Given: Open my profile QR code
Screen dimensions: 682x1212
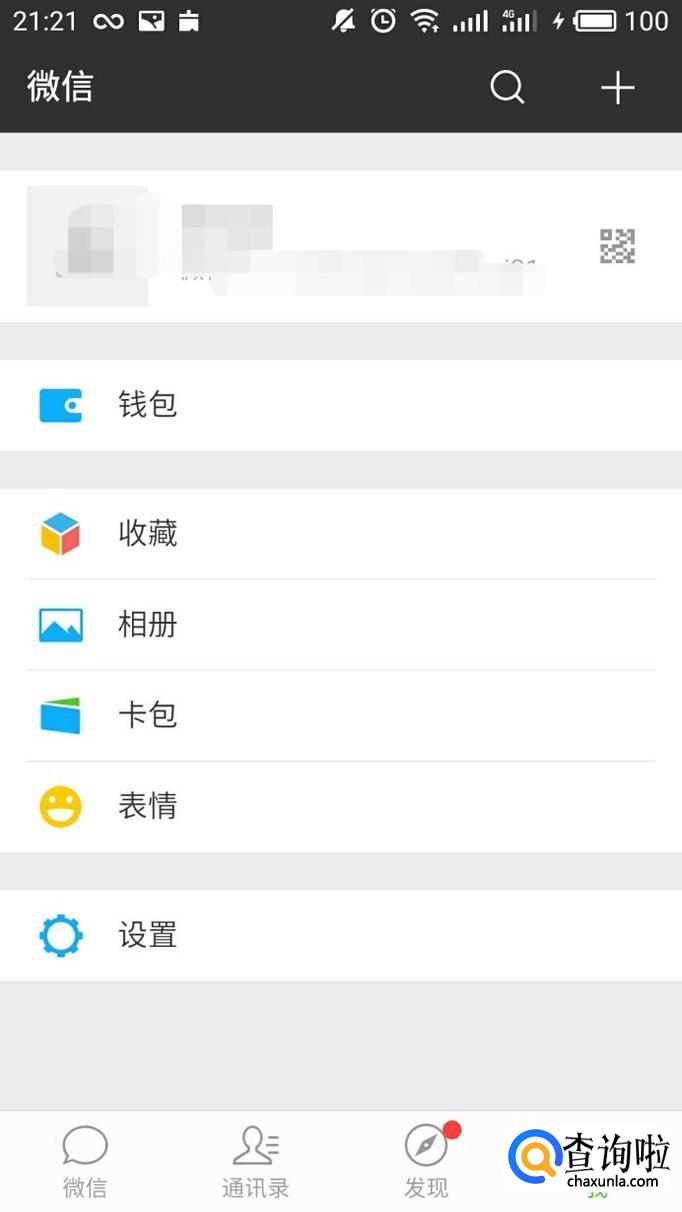Looking at the screenshot, I should coord(617,246).
